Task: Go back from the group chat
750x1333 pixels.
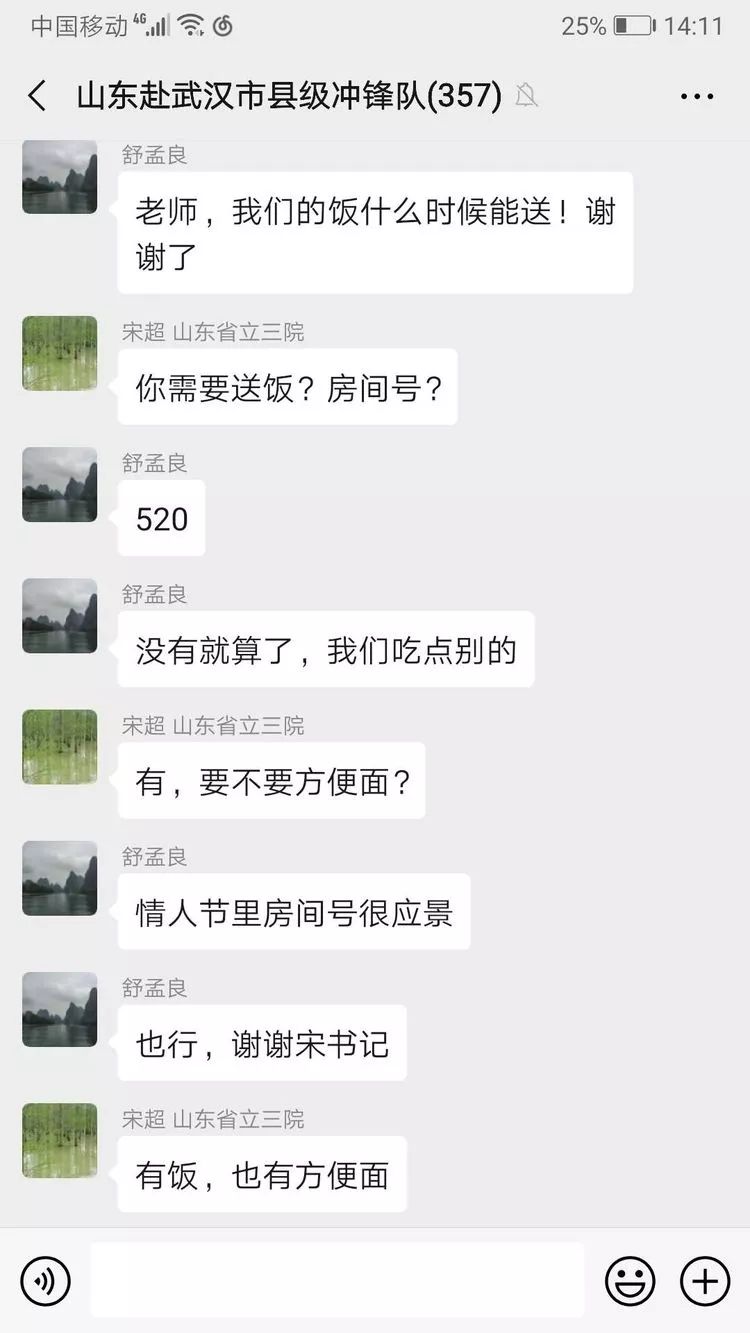Action: tap(38, 96)
